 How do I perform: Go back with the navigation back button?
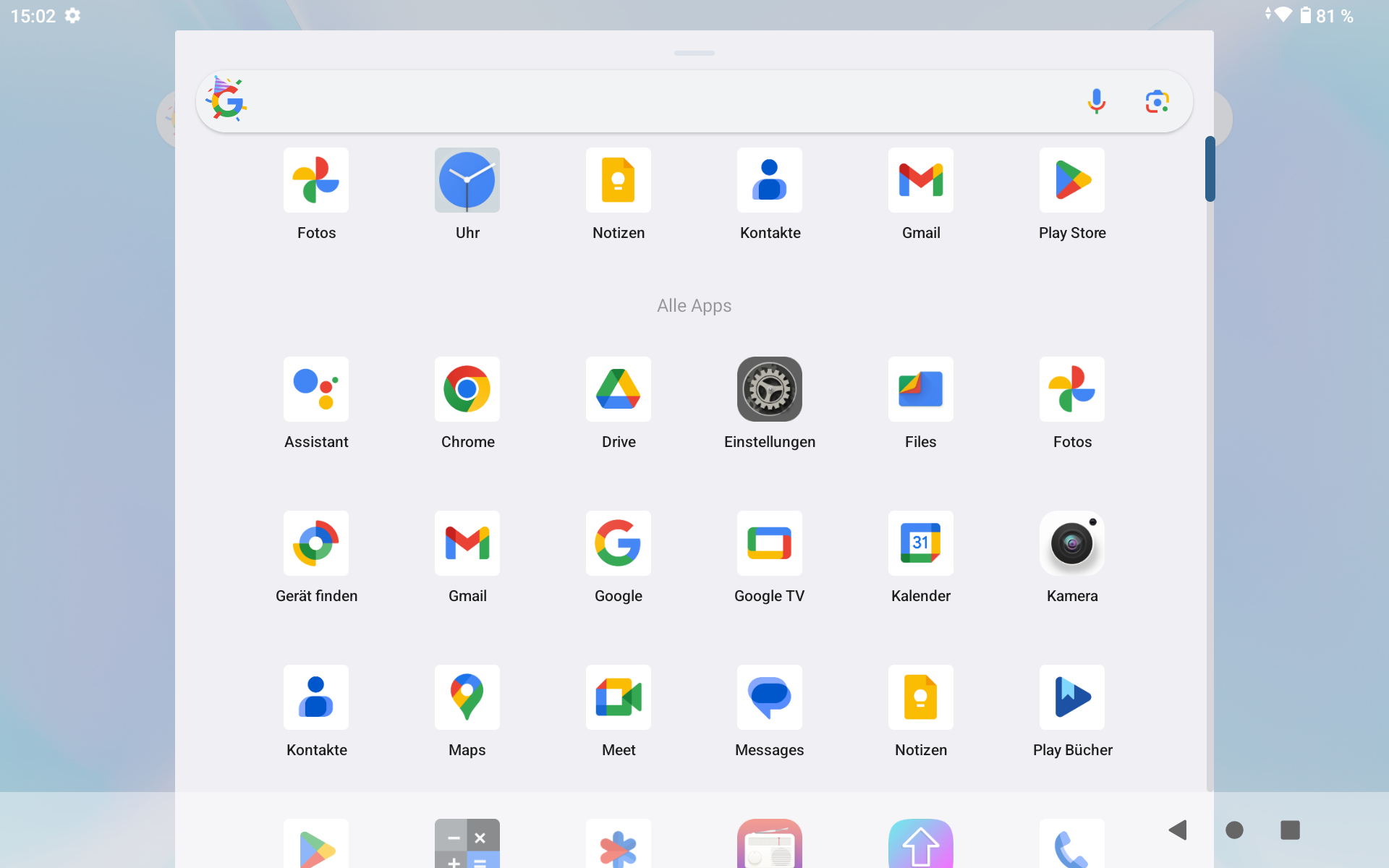pos(1178,830)
